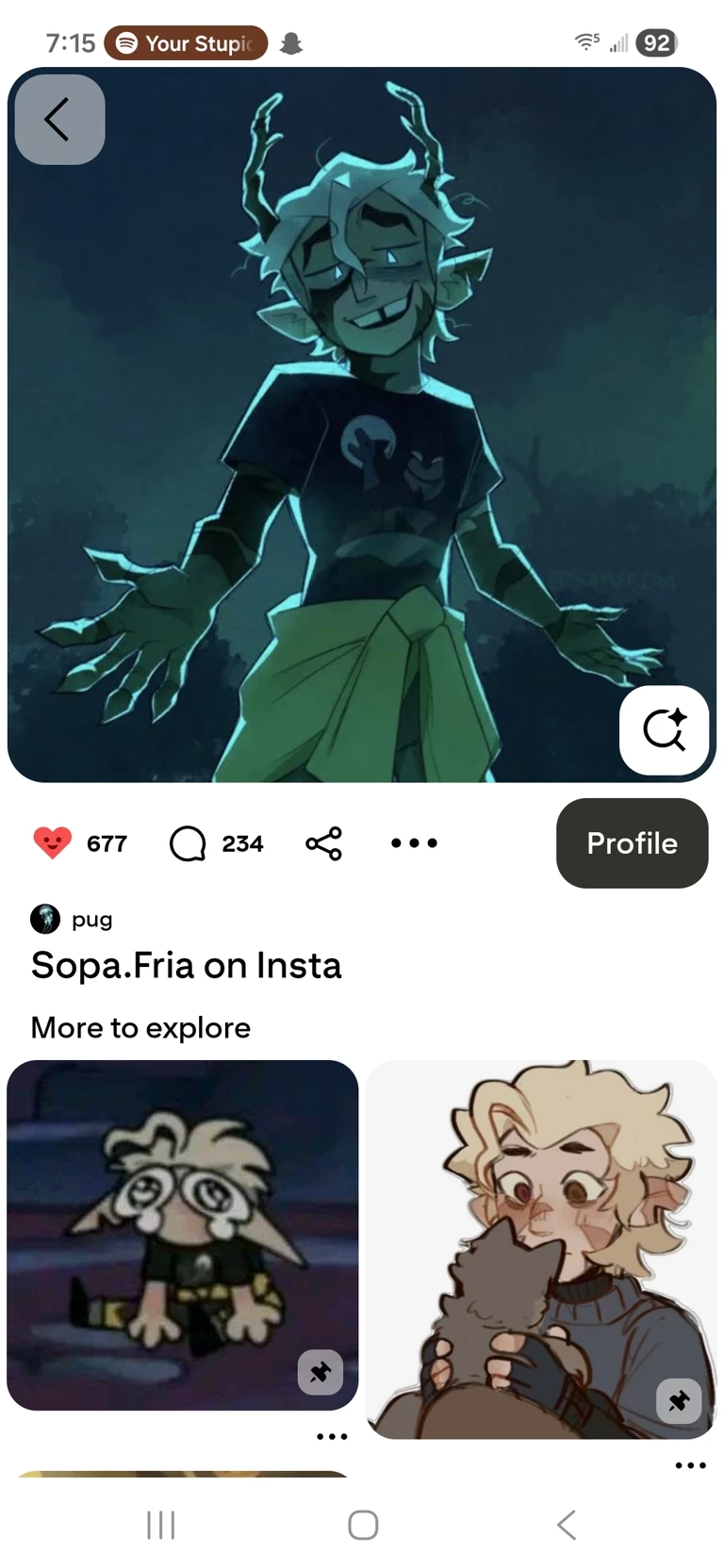Screen dimensions: 724x1568
Task: Go to the home screen via system nav
Action: coord(363,1525)
